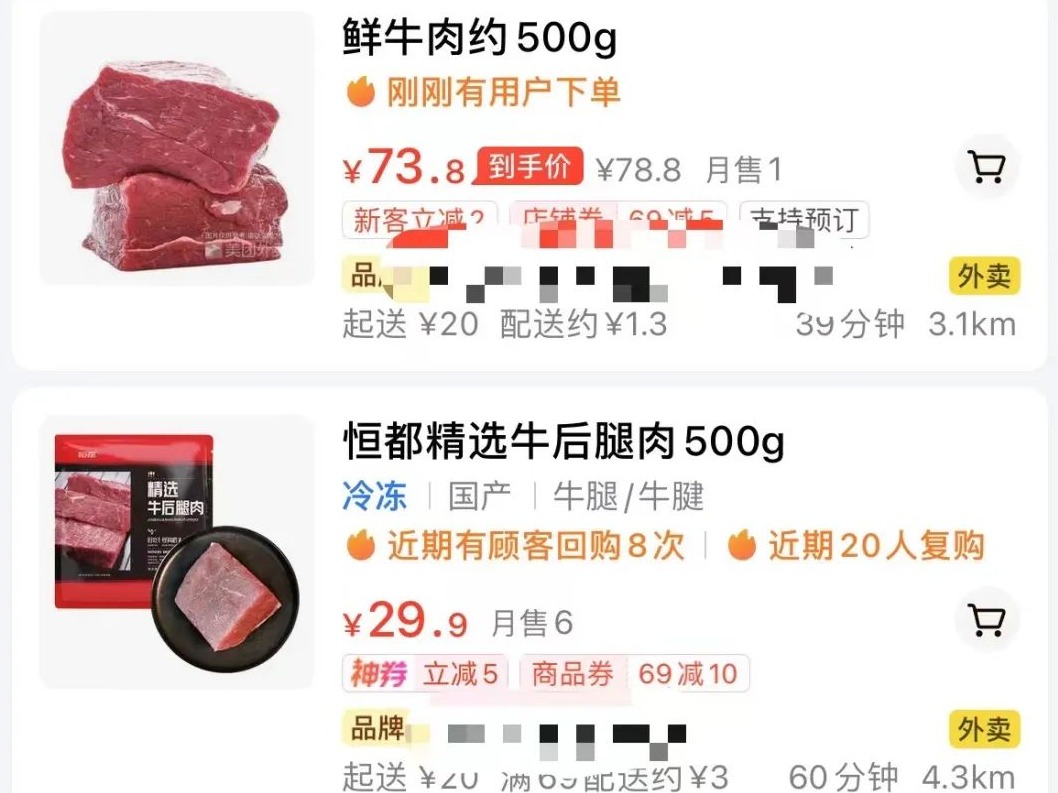
Task: Add 鲜牛肉约500g to the cart
Action: 986,168
